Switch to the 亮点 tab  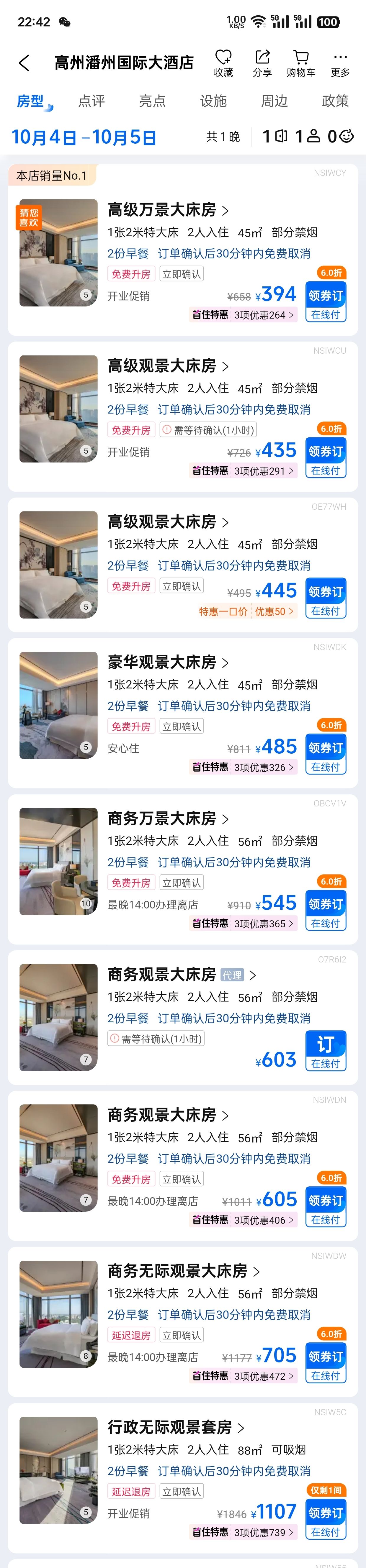pyautogui.click(x=152, y=101)
